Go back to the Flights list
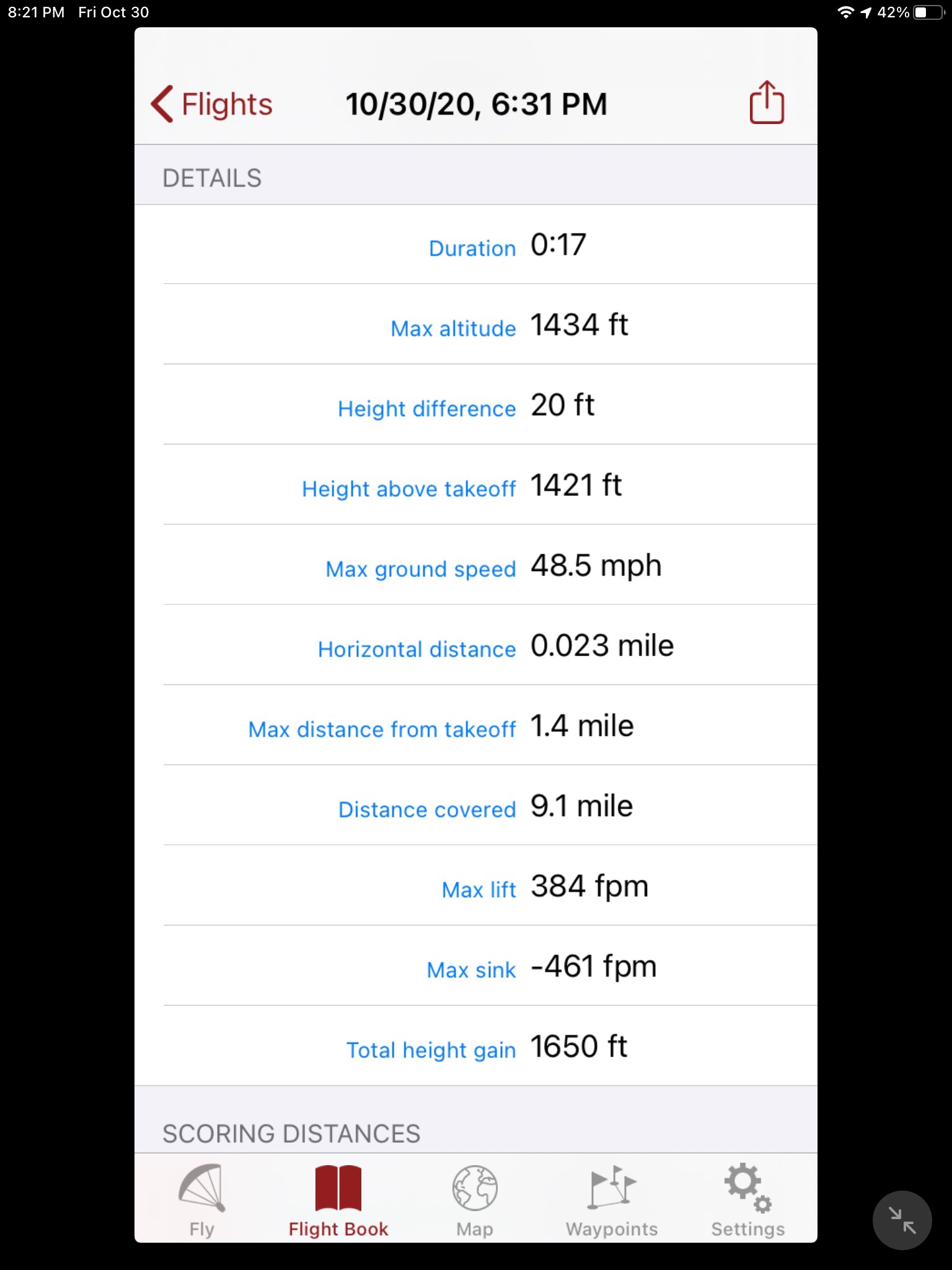Image resolution: width=952 pixels, height=1270 pixels. [x=211, y=104]
